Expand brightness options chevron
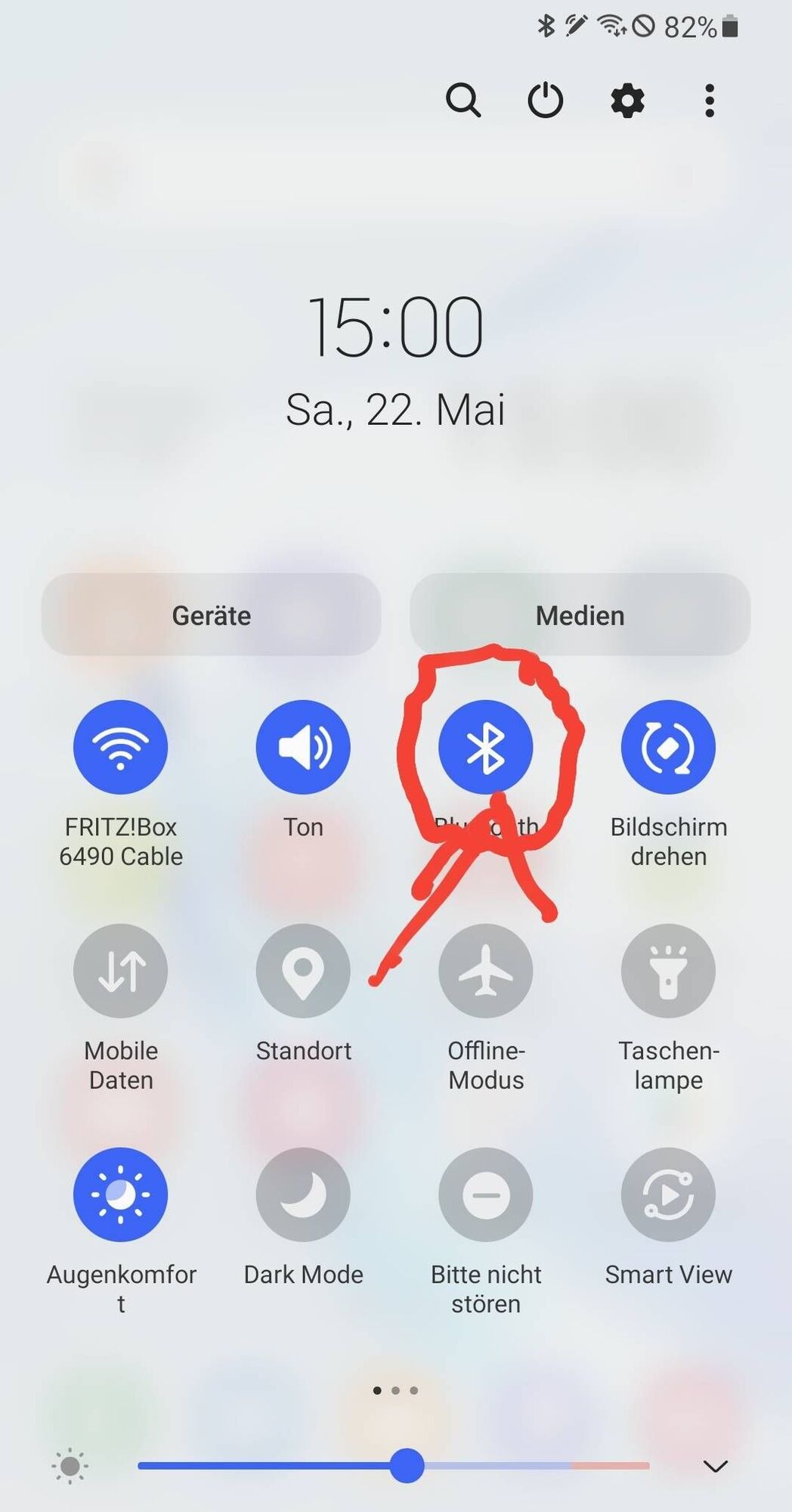The width and height of the screenshot is (792, 1512). coord(715,1467)
